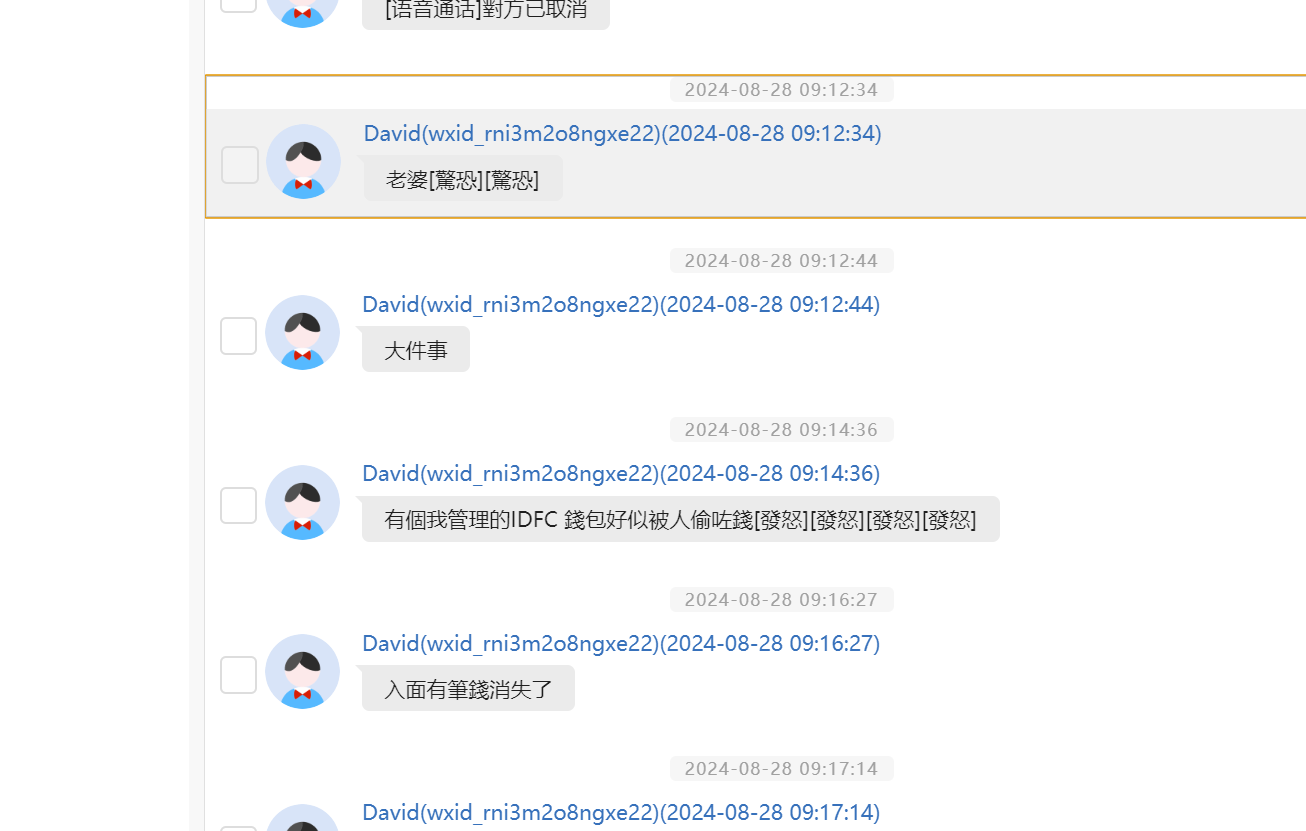Check the box beside the 老婆[驚恐][驚恐] message
Screen dimensions: 1306x831
click(x=240, y=165)
